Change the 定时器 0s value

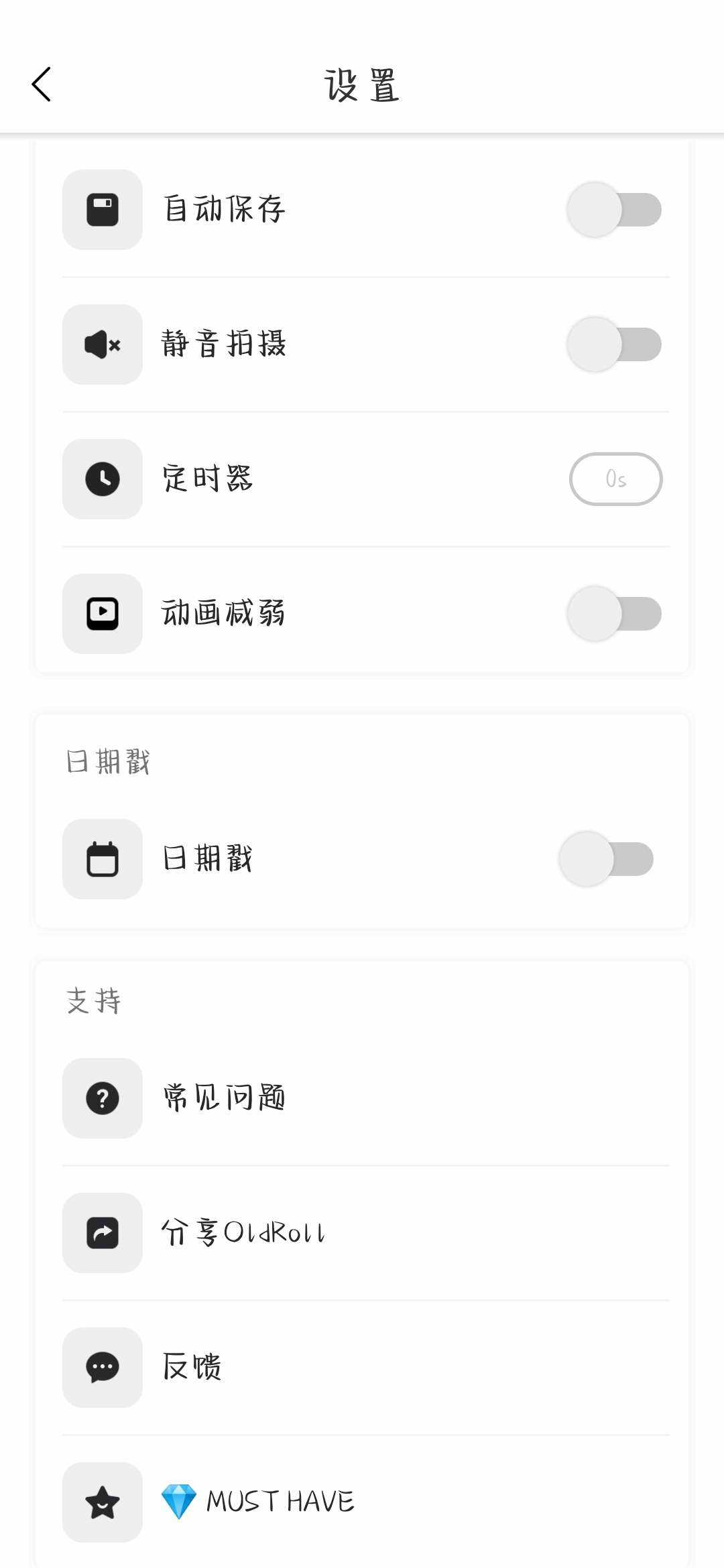(615, 479)
